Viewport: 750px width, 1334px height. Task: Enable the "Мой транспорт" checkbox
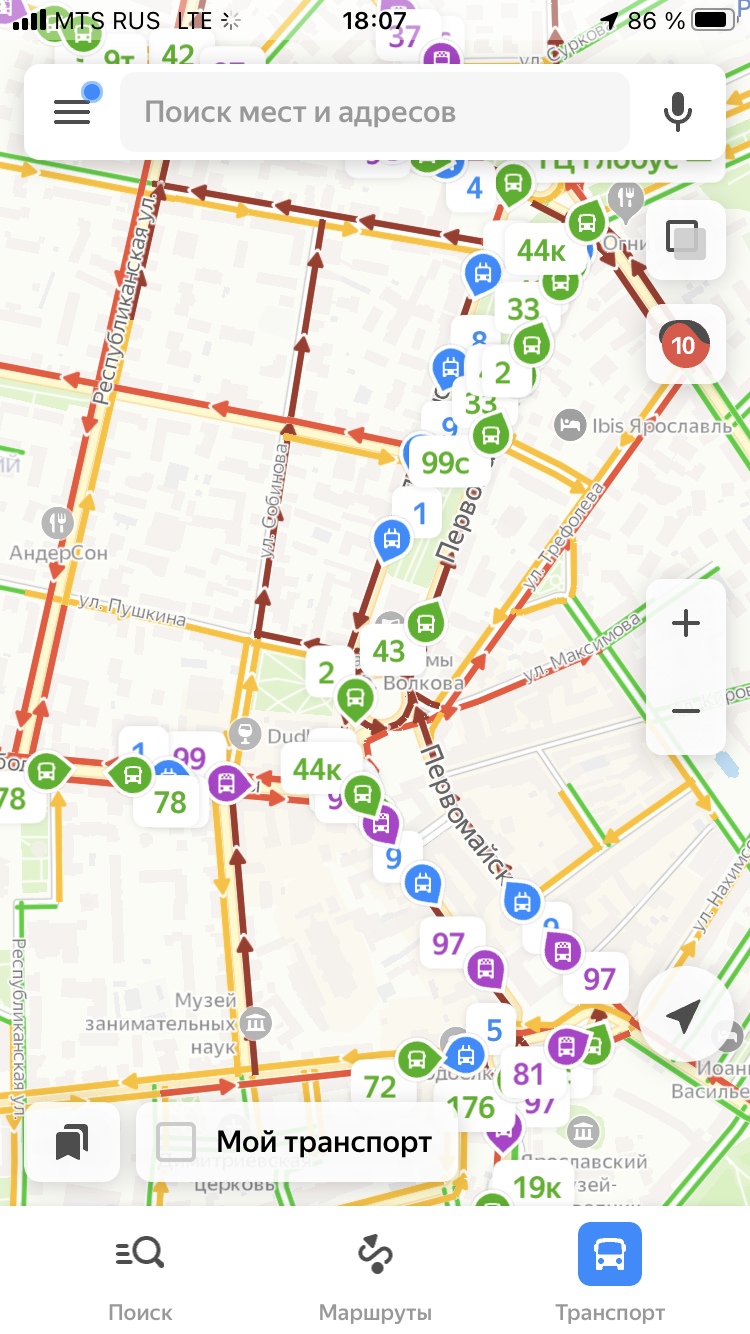[x=177, y=1142]
